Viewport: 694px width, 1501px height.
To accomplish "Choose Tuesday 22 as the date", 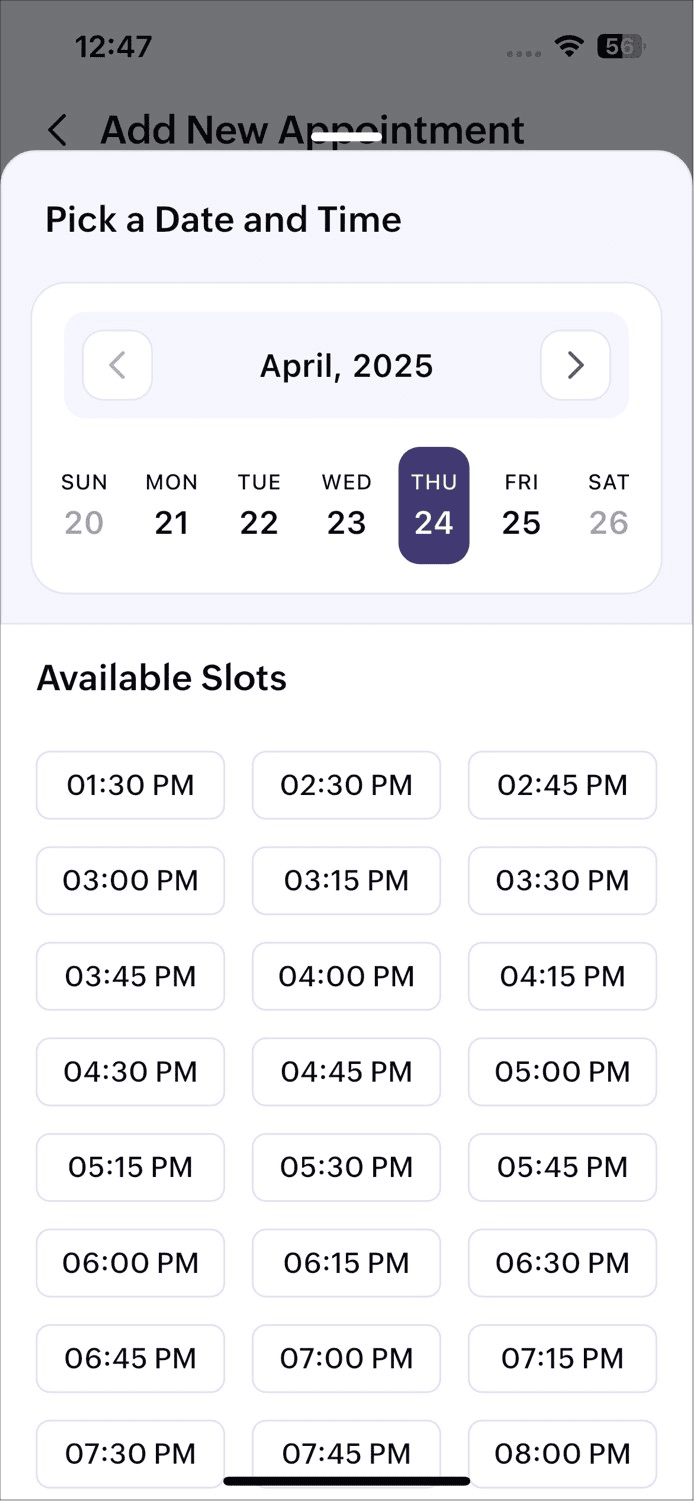I will coord(259,505).
